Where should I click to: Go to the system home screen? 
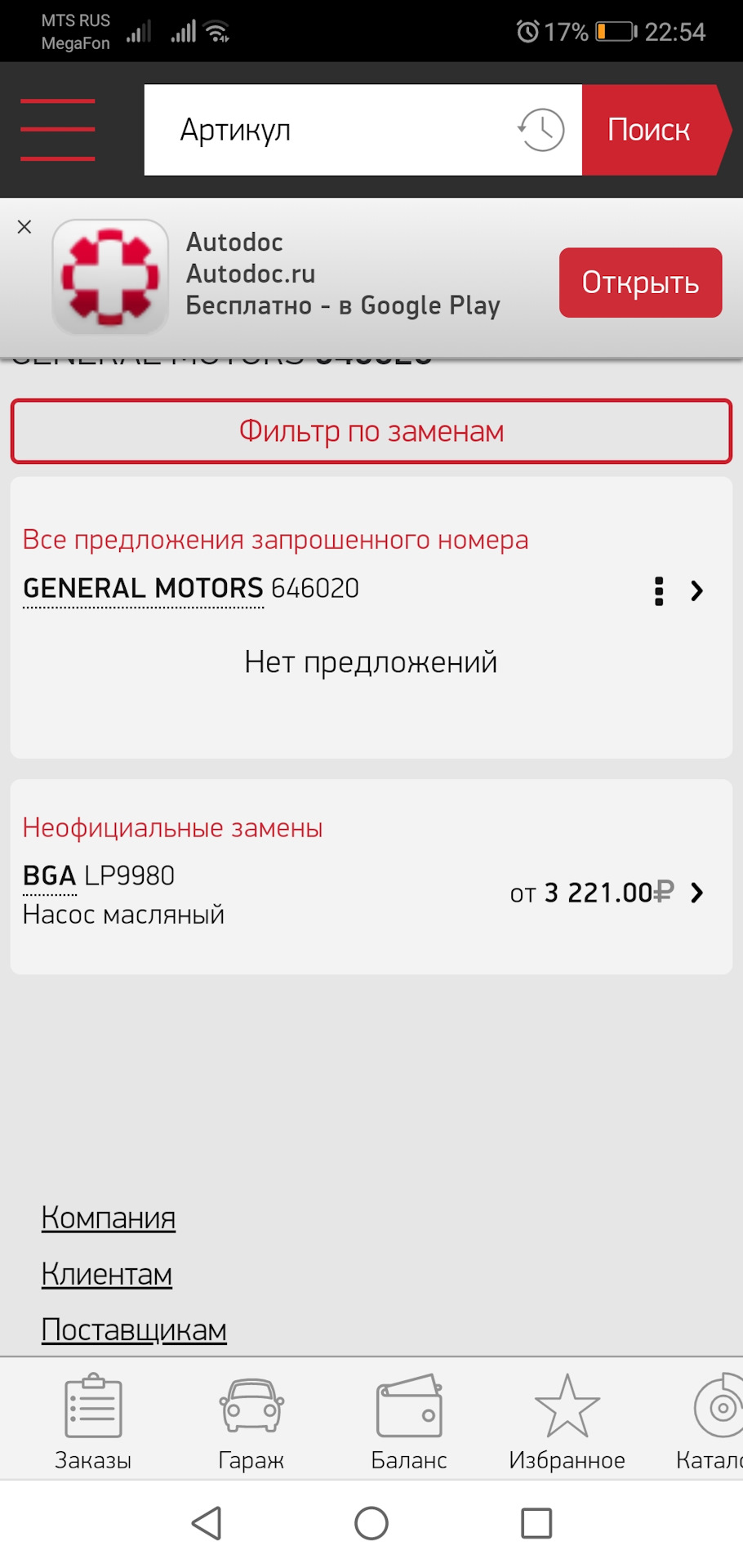pyautogui.click(x=371, y=1523)
